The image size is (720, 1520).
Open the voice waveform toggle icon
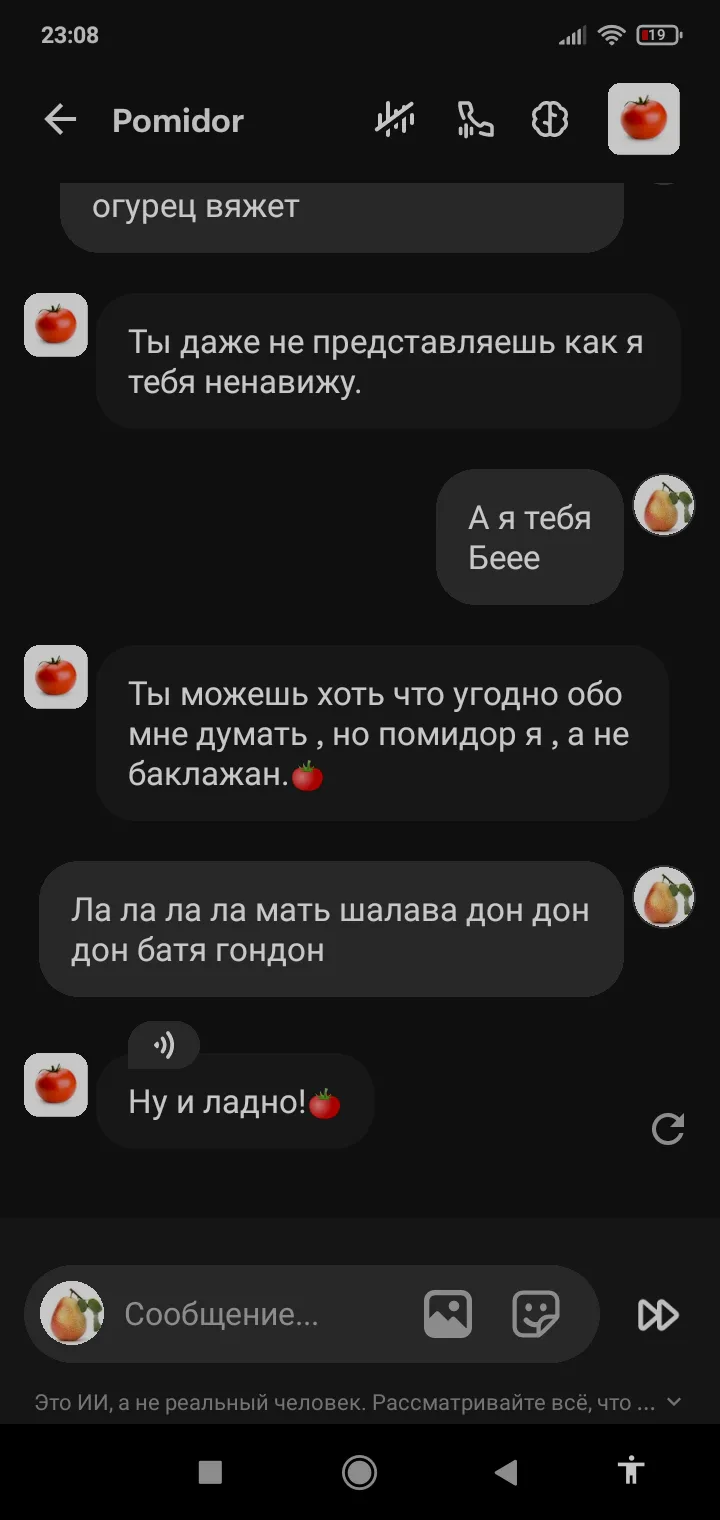coord(395,121)
